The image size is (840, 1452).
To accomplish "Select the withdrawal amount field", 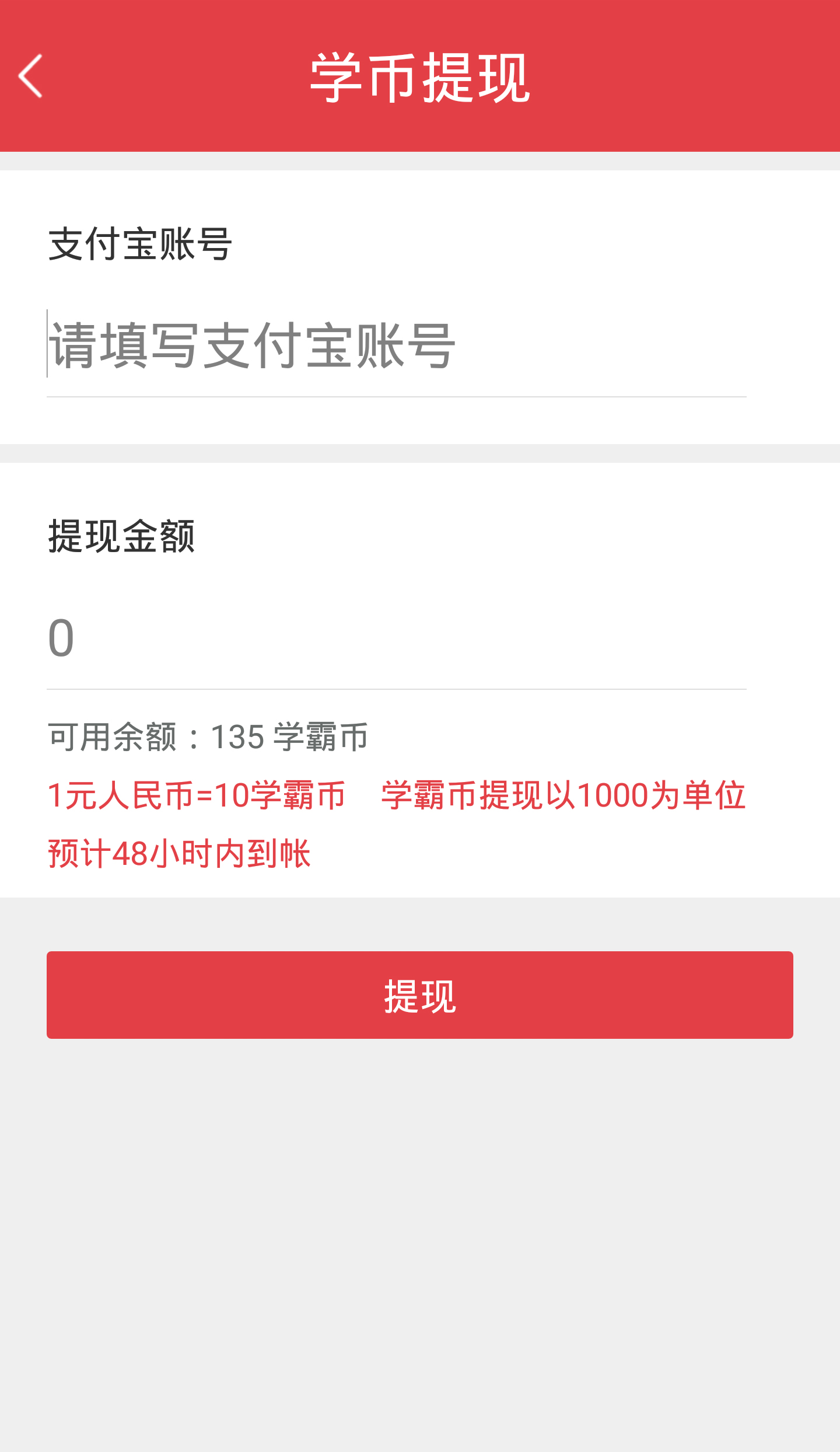I will coord(395,638).
